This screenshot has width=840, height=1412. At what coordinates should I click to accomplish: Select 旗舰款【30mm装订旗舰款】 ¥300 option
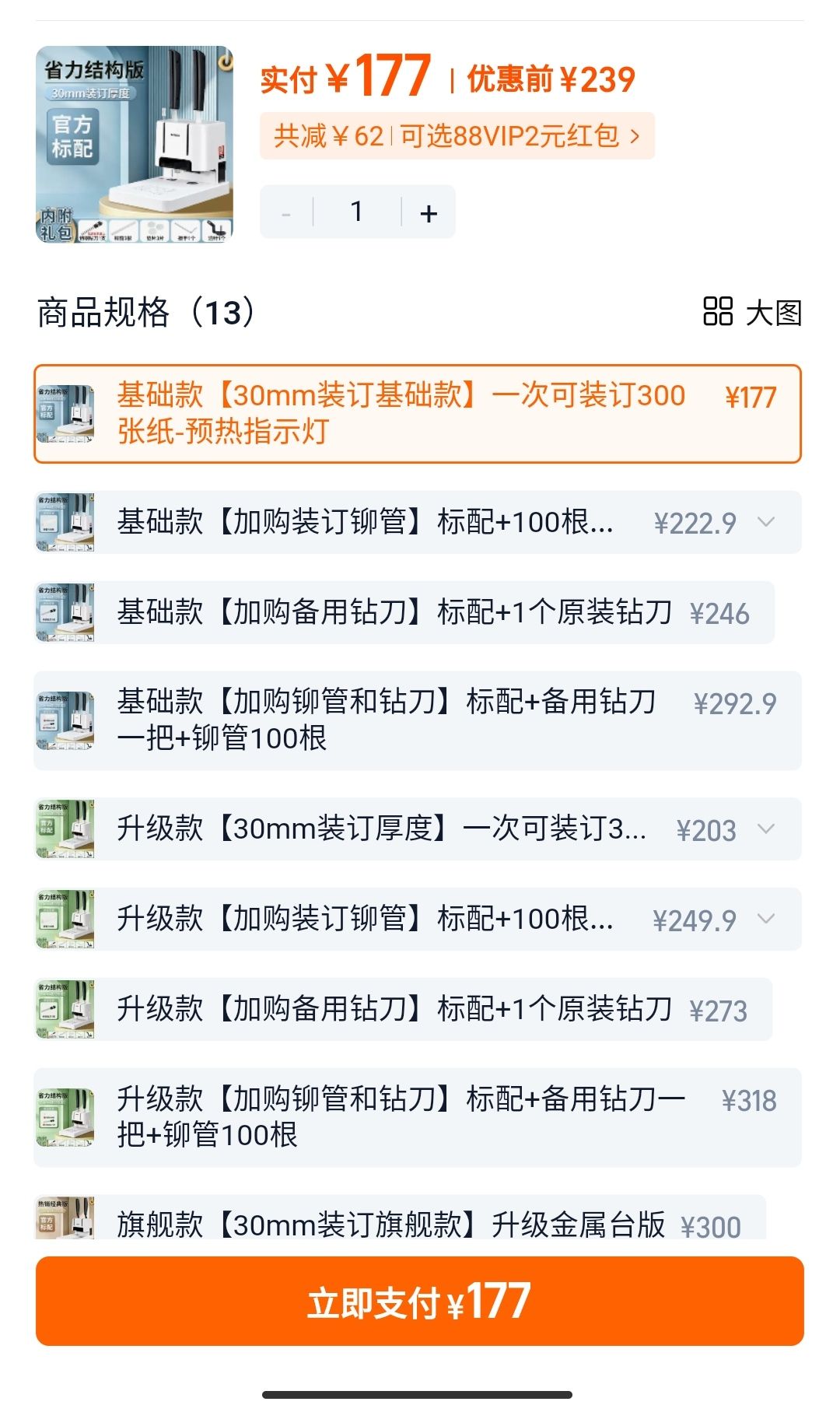(x=401, y=1218)
